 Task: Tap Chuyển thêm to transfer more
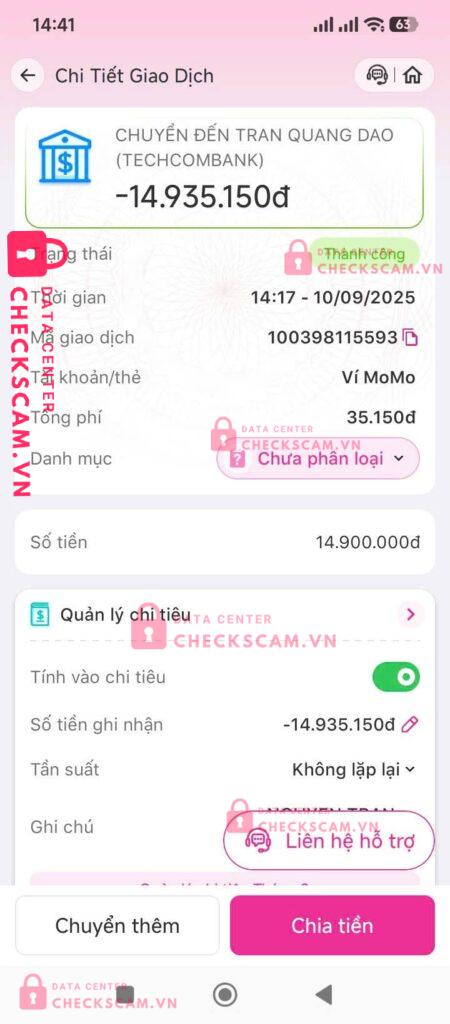click(x=117, y=925)
